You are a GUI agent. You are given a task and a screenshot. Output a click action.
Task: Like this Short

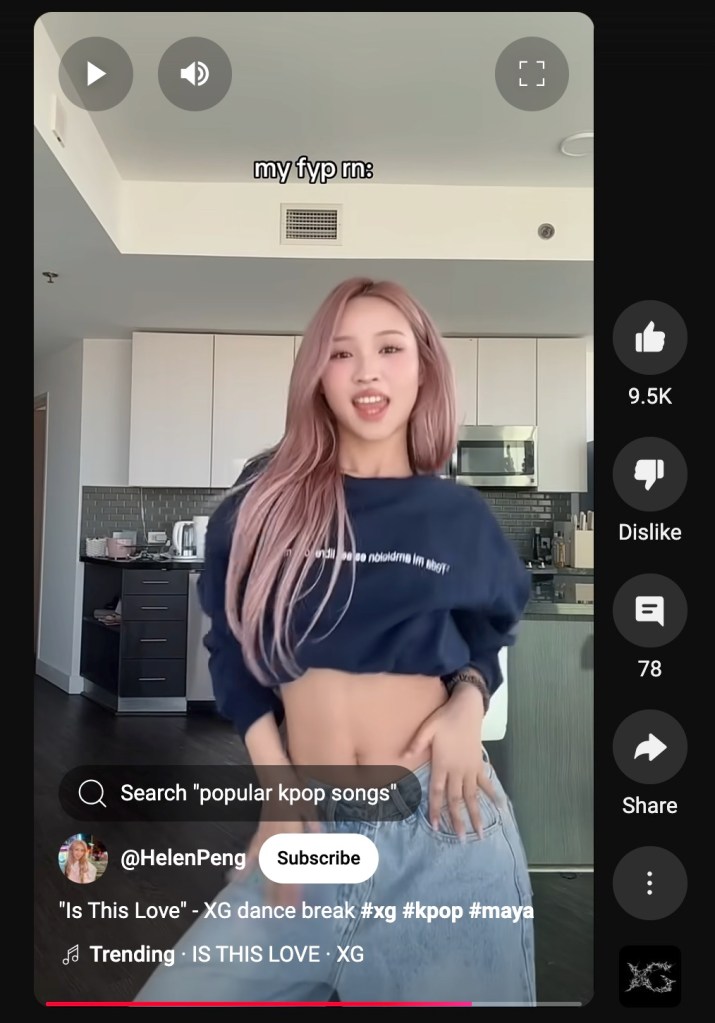click(x=650, y=338)
